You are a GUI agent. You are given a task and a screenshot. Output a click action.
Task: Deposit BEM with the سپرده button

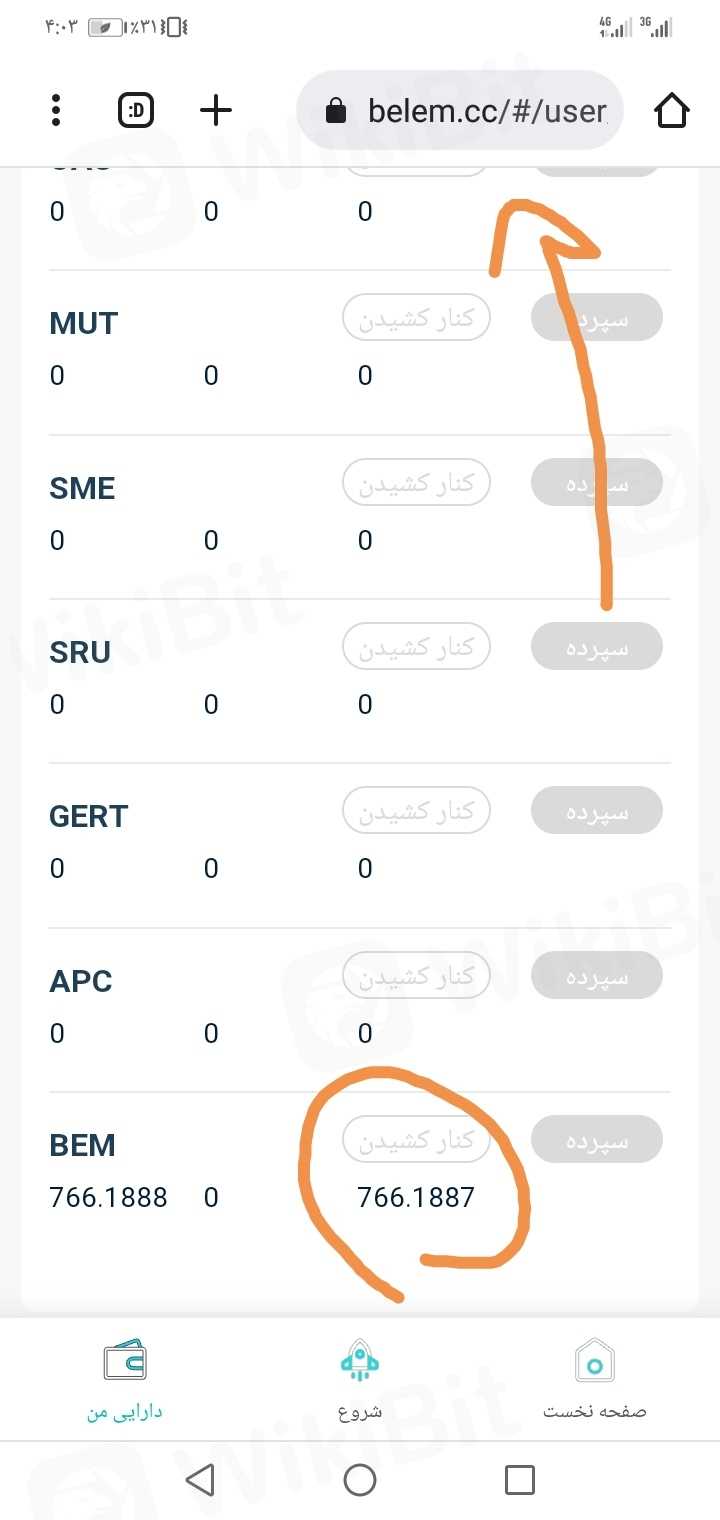click(x=596, y=1140)
